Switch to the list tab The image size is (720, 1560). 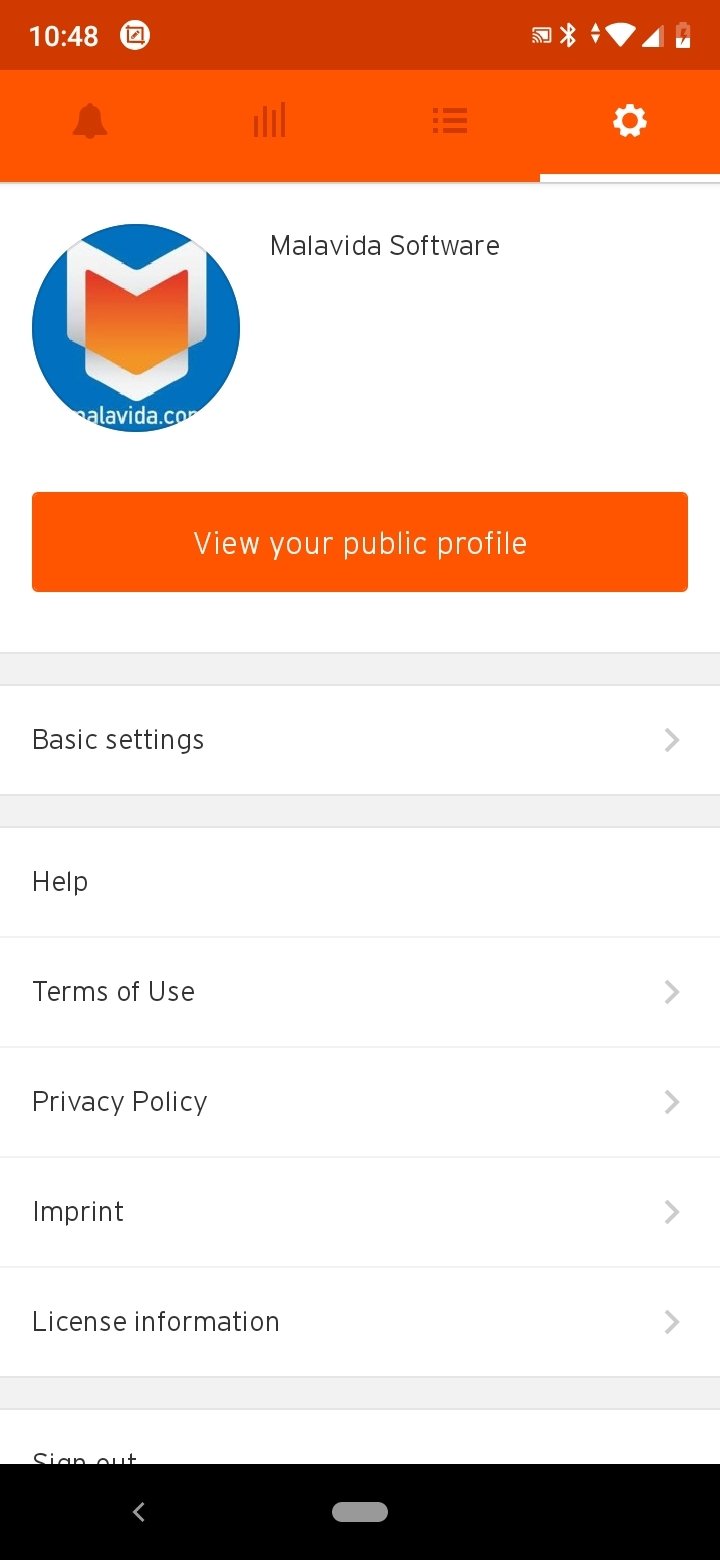point(450,122)
